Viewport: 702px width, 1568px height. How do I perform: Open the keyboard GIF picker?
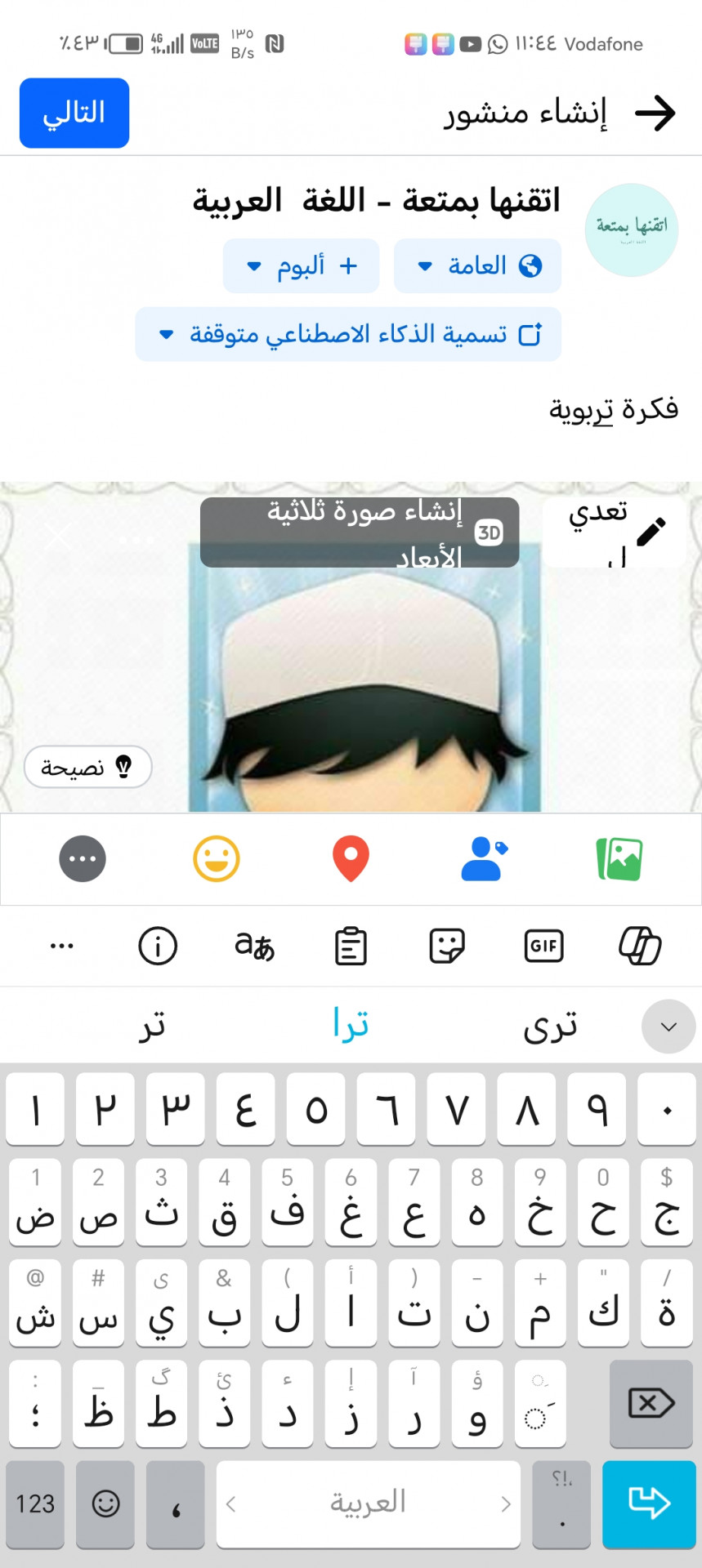(543, 947)
